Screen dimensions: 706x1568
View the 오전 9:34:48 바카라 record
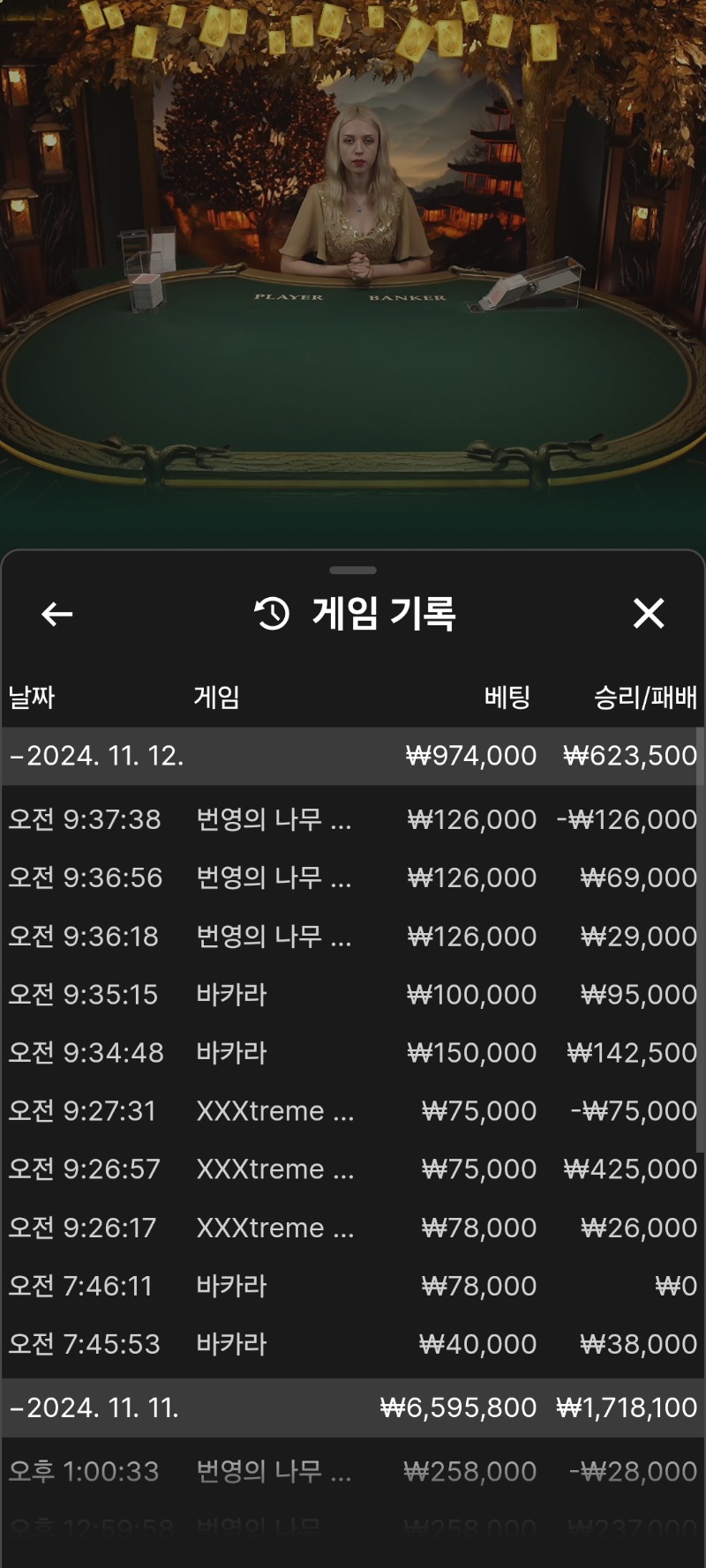tap(352, 1052)
